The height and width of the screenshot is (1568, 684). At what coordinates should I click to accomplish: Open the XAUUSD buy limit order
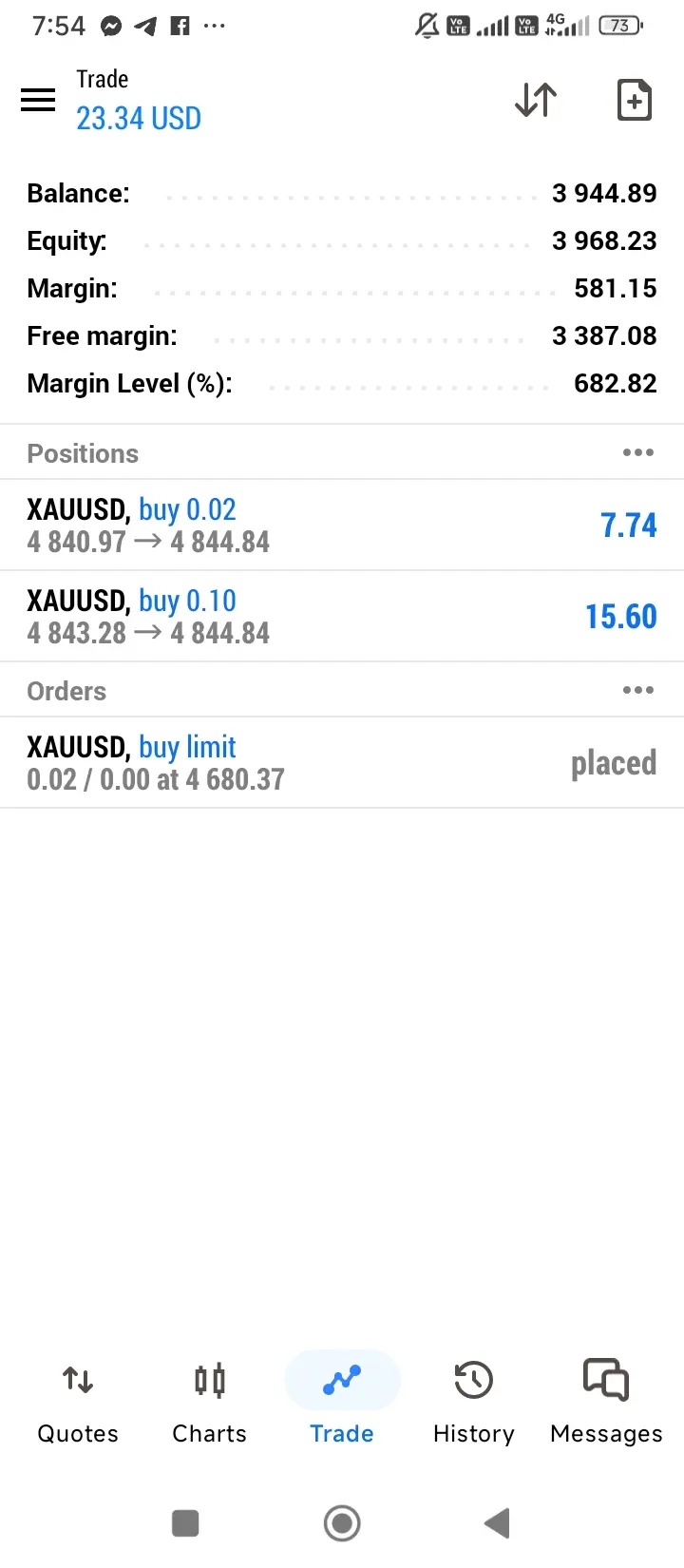[x=342, y=762]
